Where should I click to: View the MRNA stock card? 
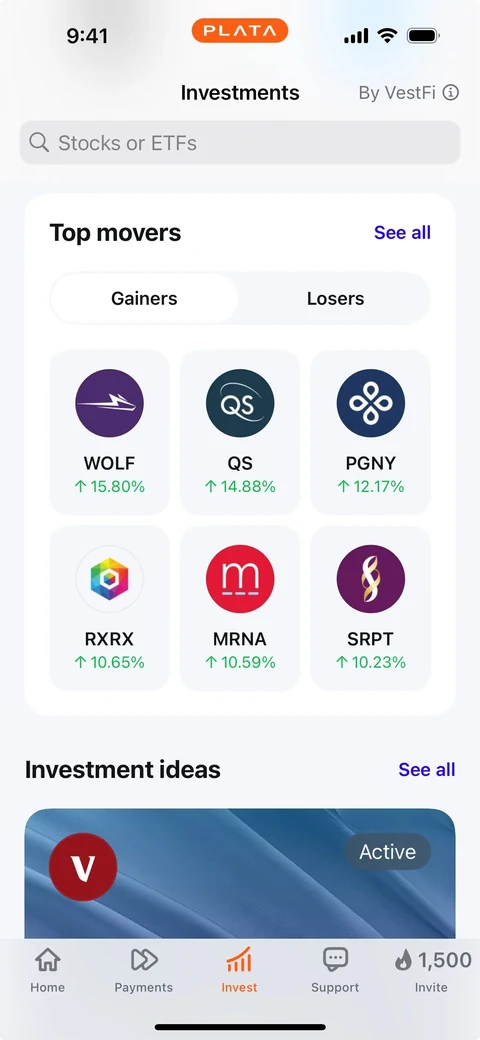point(240,608)
